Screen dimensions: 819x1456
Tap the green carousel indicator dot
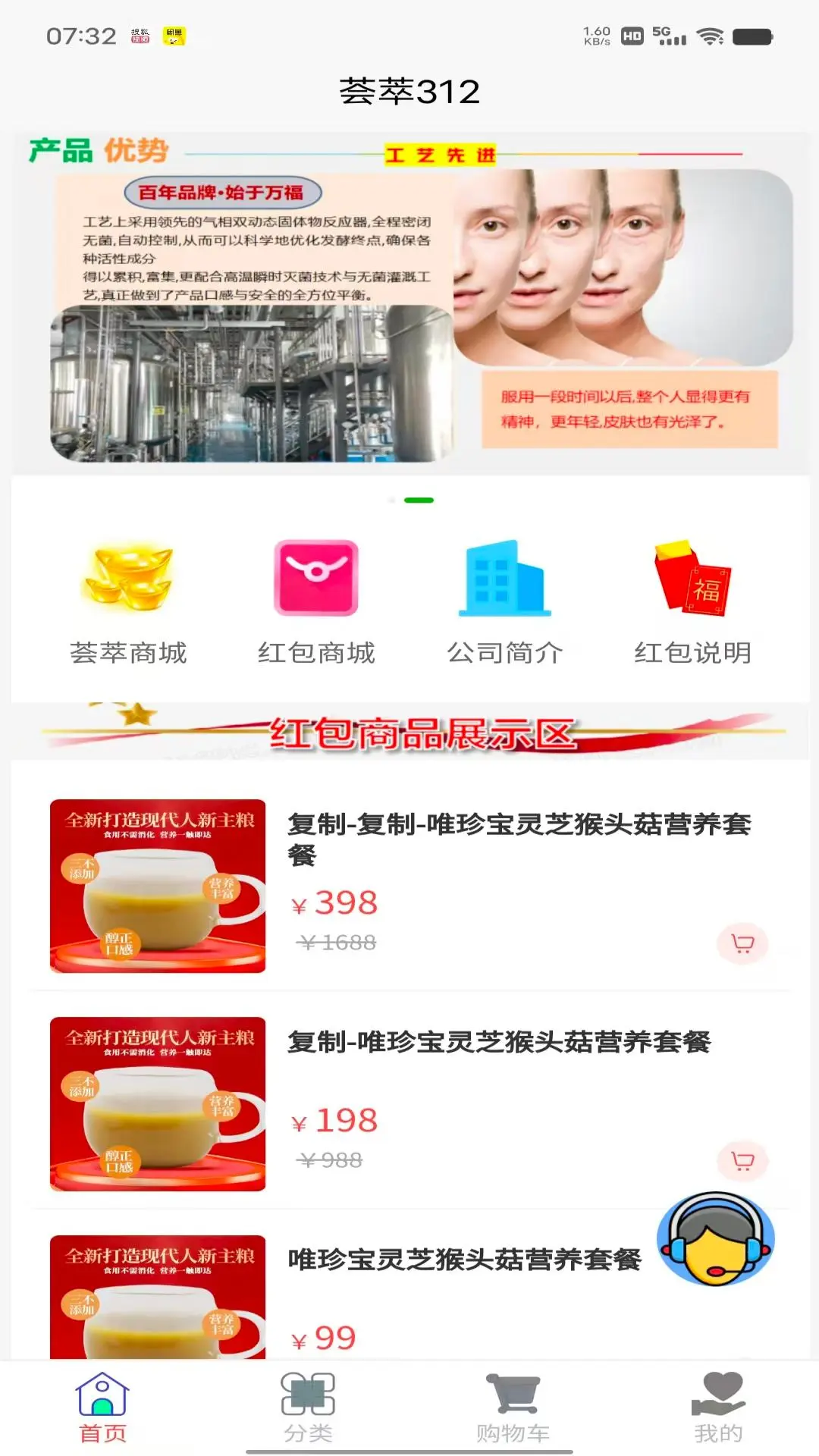(x=419, y=499)
